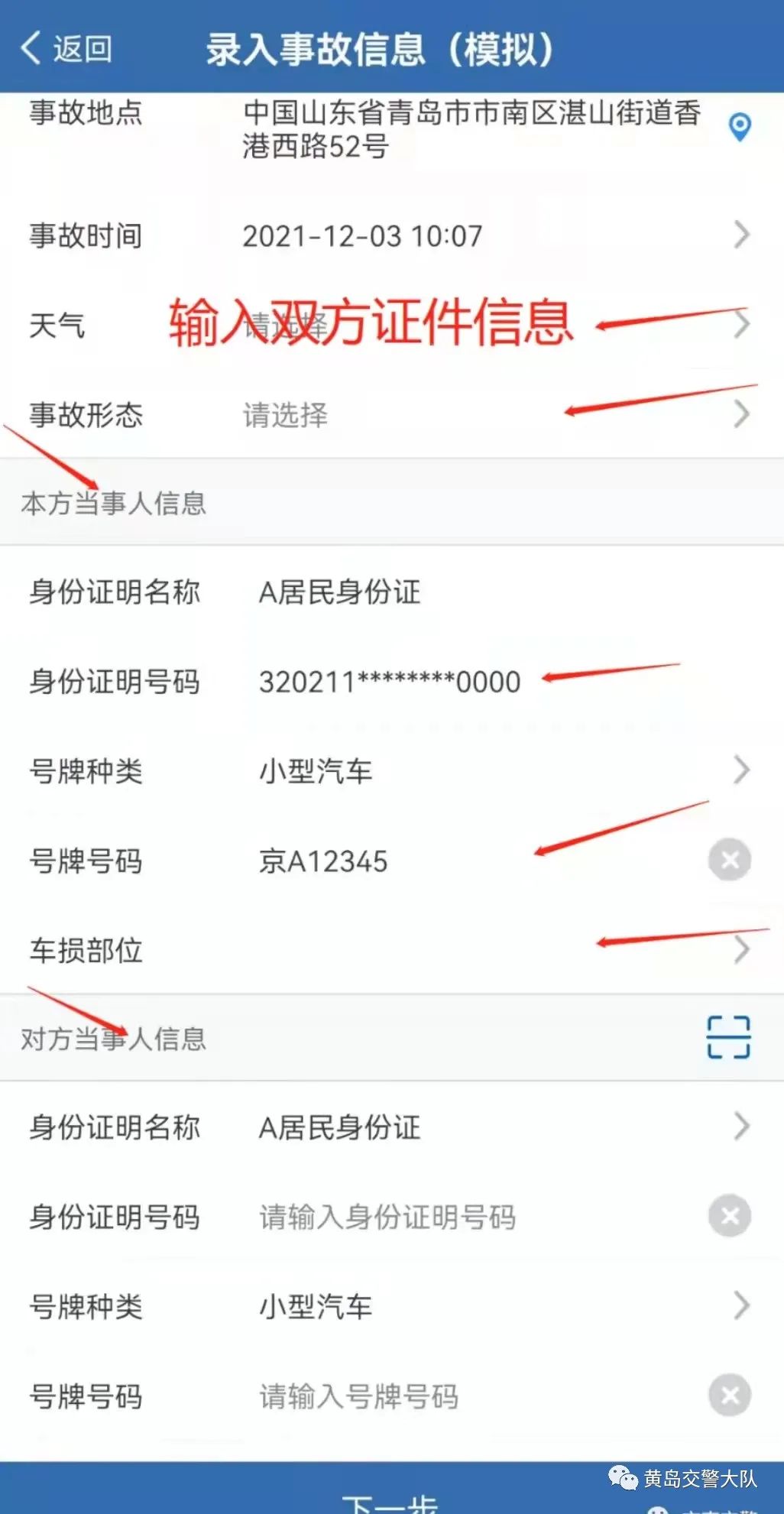Clear the other party's ID number field
This screenshot has width=784, height=1514.
[x=729, y=1216]
